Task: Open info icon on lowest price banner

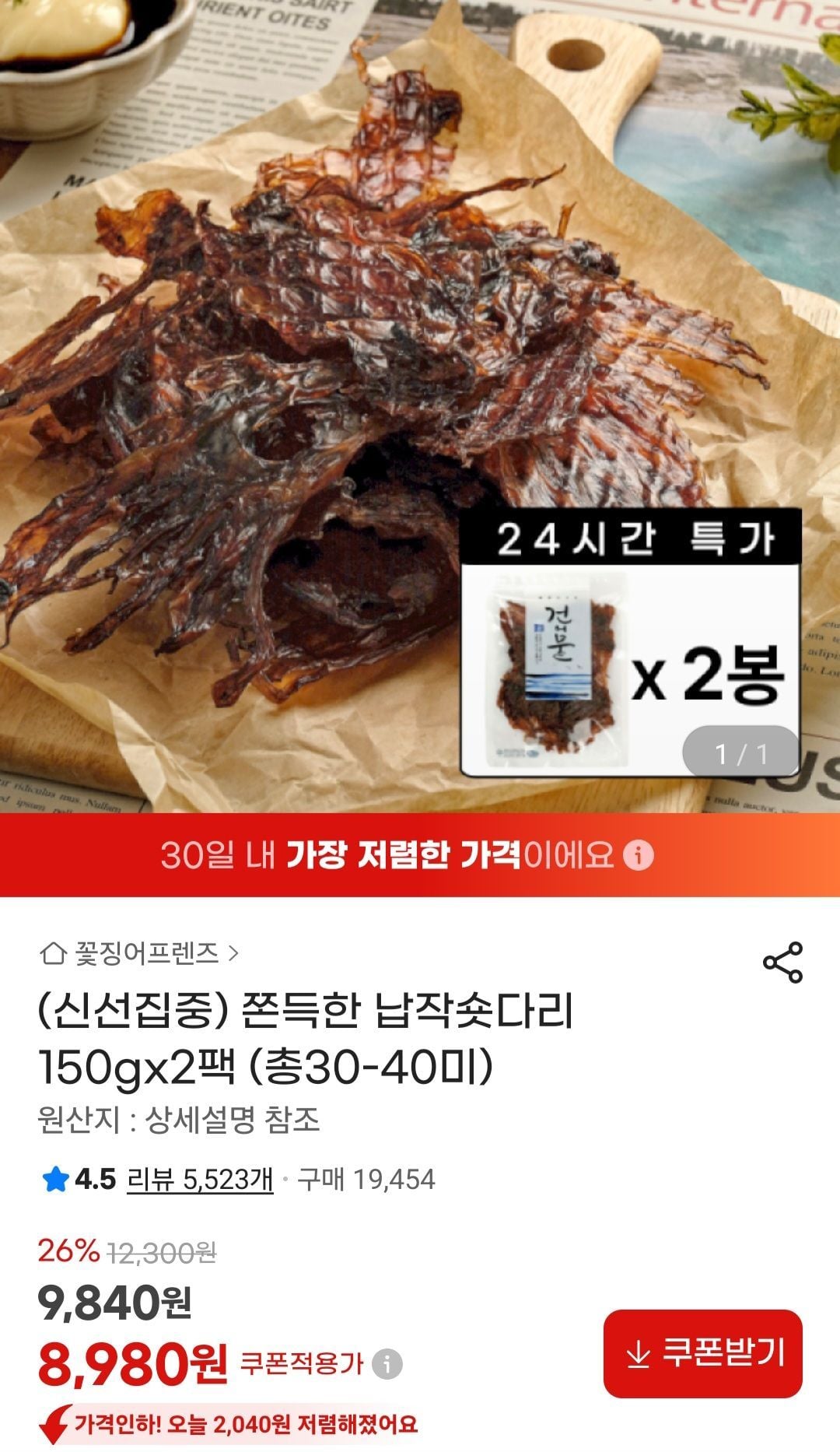Action: coord(639,855)
